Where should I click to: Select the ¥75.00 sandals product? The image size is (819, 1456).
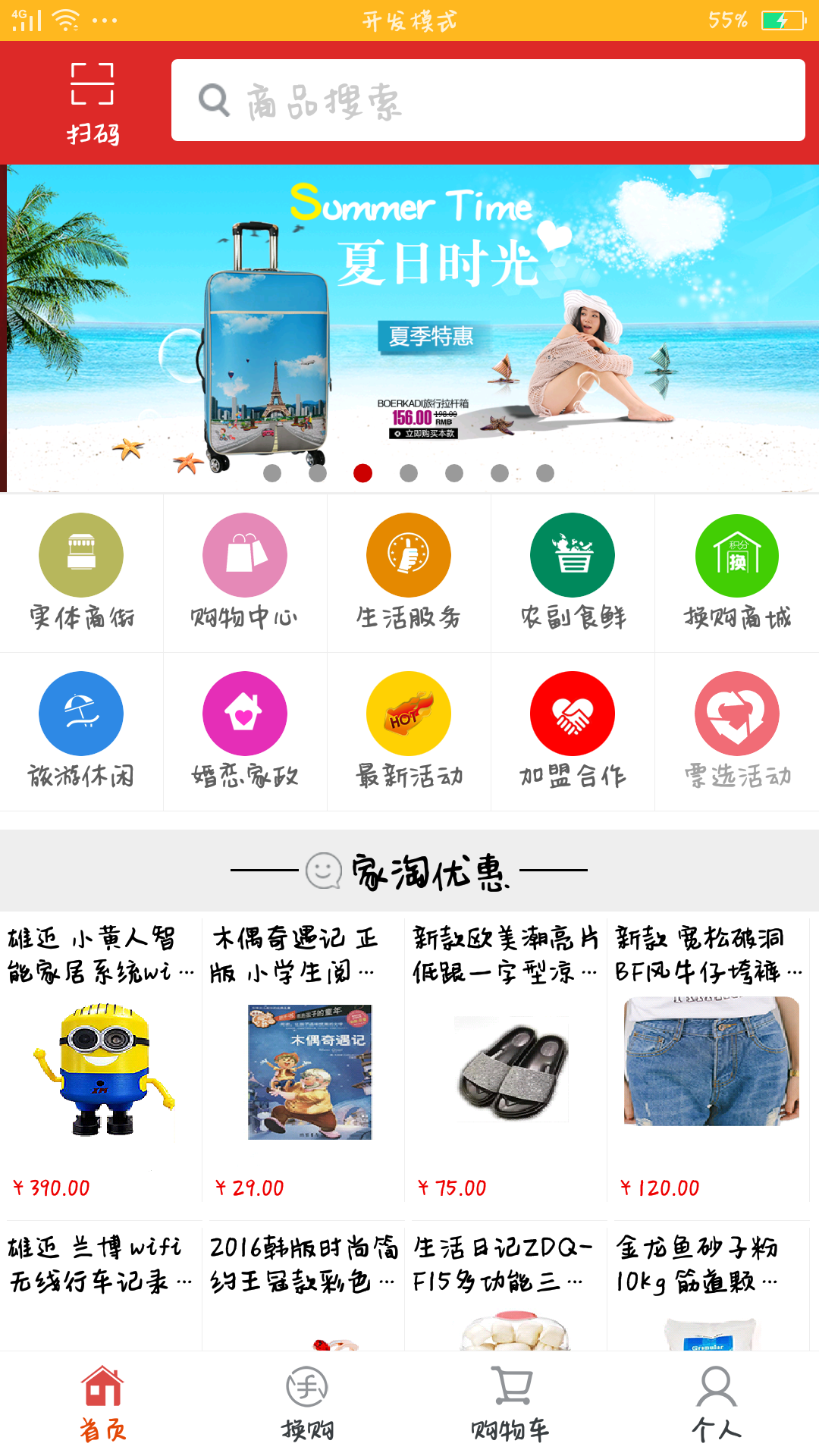[506, 1062]
